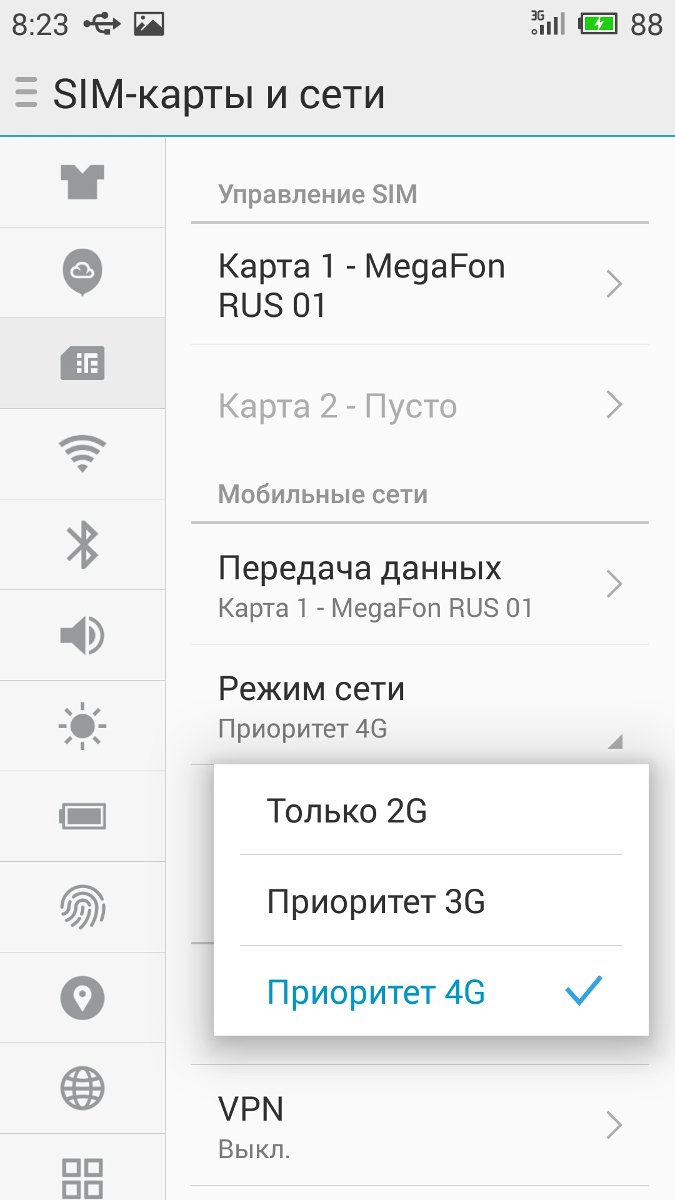Screen dimensions: 675x1200
Task: Open the brightness display section
Action: [x=82, y=726]
